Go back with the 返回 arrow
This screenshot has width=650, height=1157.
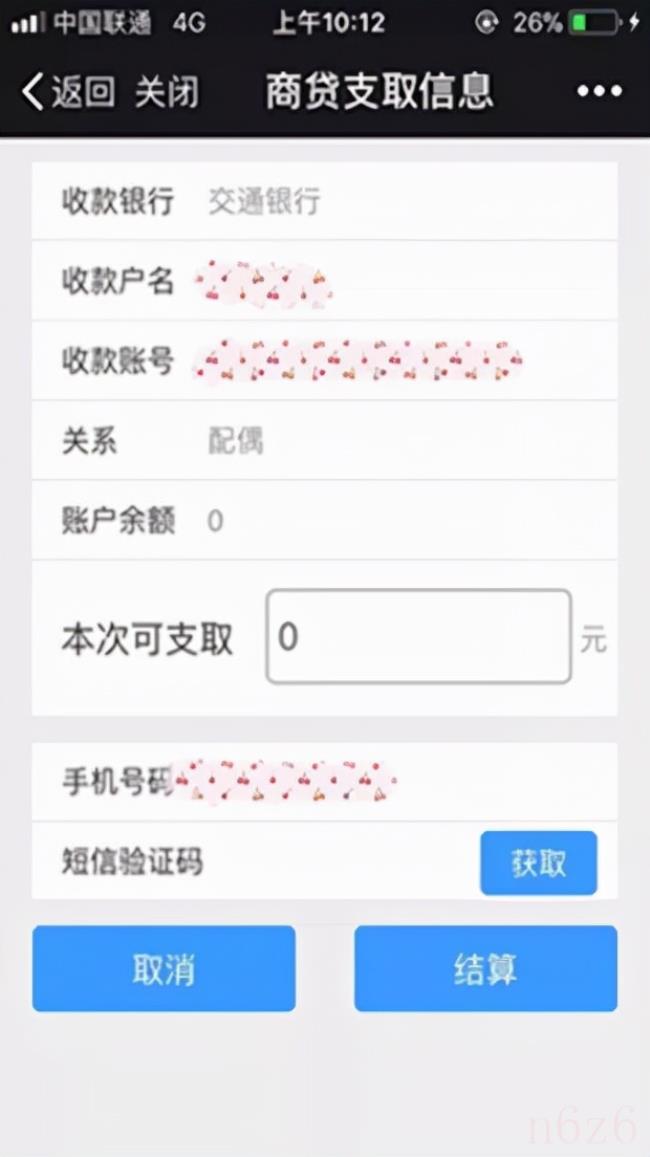click(x=68, y=91)
